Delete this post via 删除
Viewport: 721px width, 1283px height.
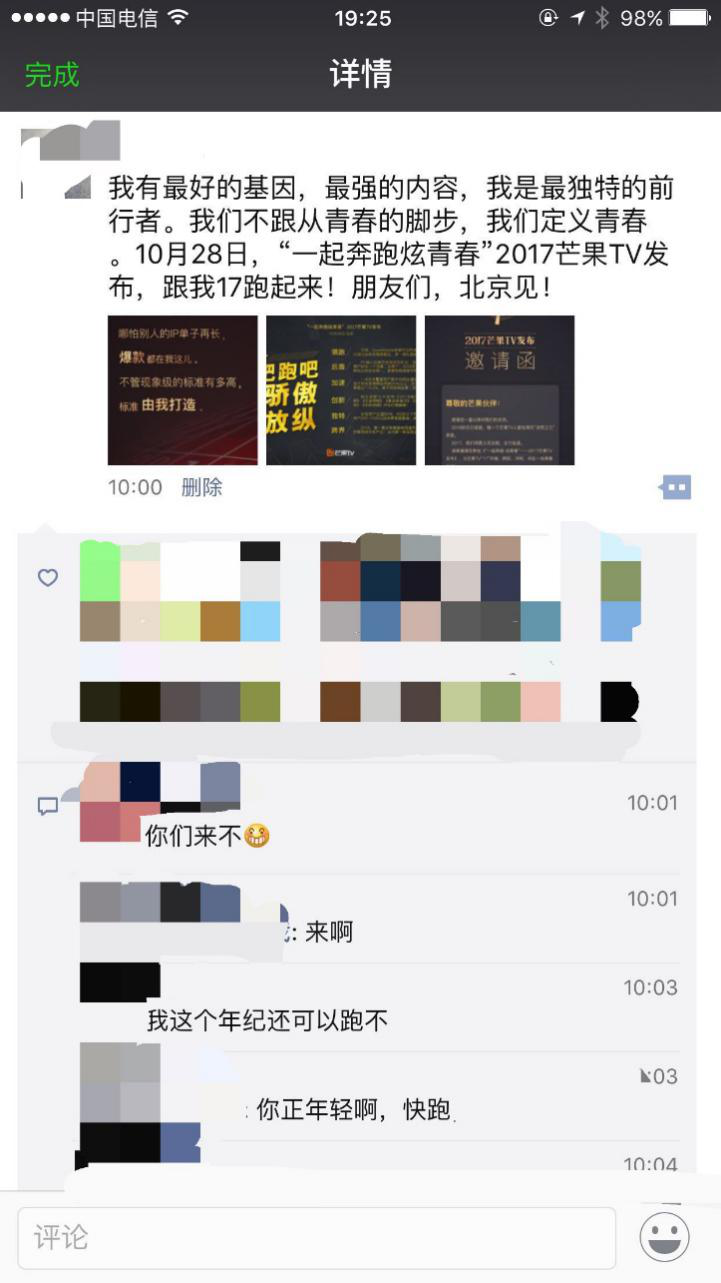[x=201, y=488]
